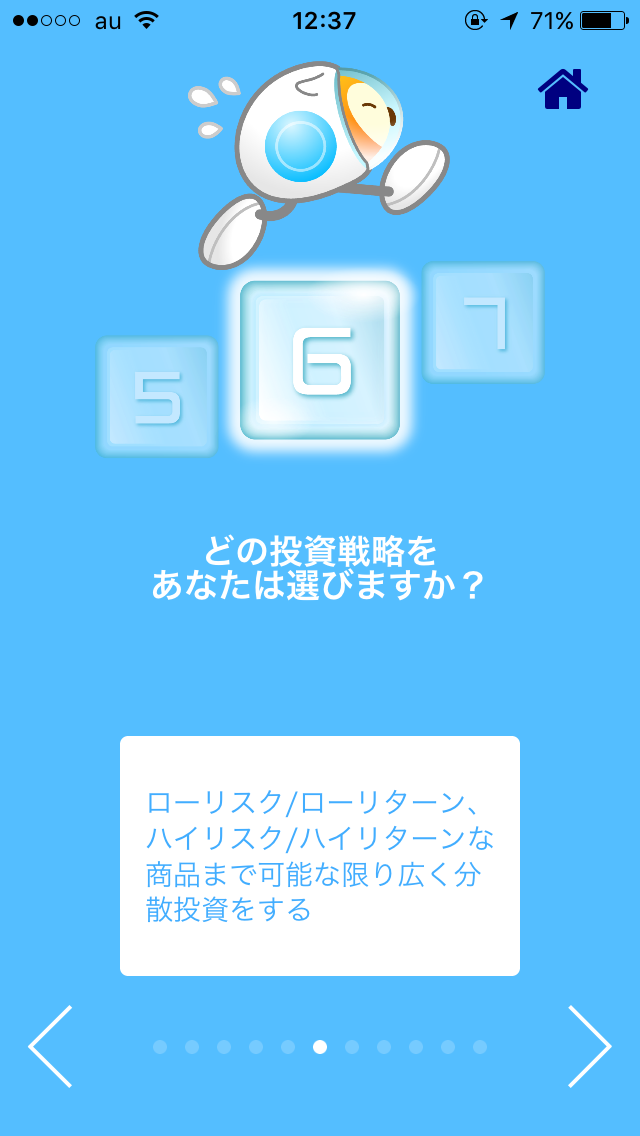Jump to step 5 tile
The height and width of the screenshot is (1136, 640).
click(157, 396)
